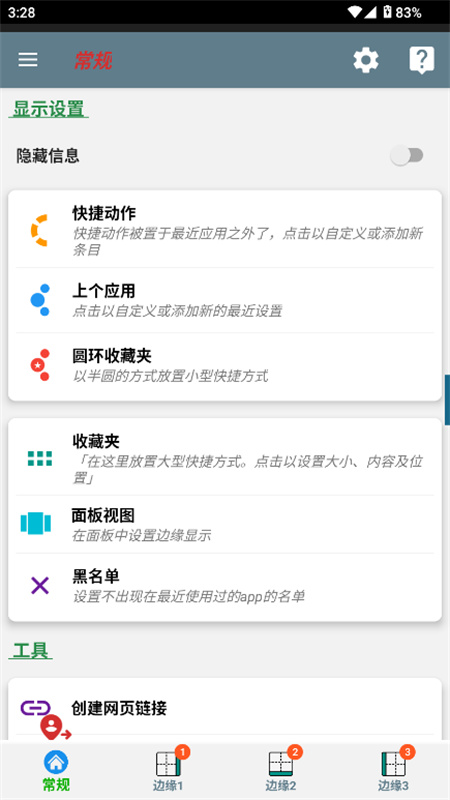450x800 pixels.
Task: Switch to the 常规 tab
Action: (56, 770)
